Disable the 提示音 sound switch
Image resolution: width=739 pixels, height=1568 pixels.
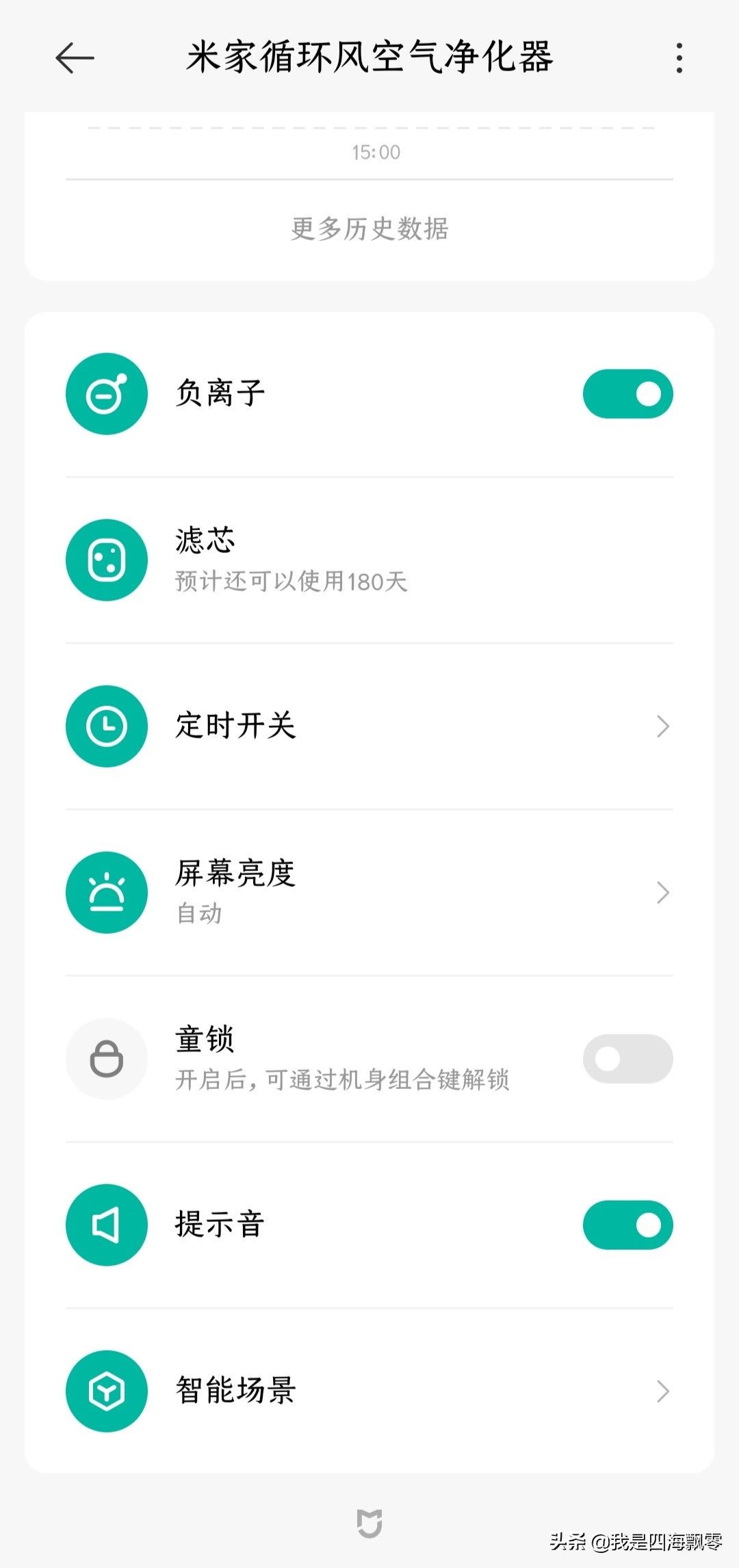(627, 1225)
